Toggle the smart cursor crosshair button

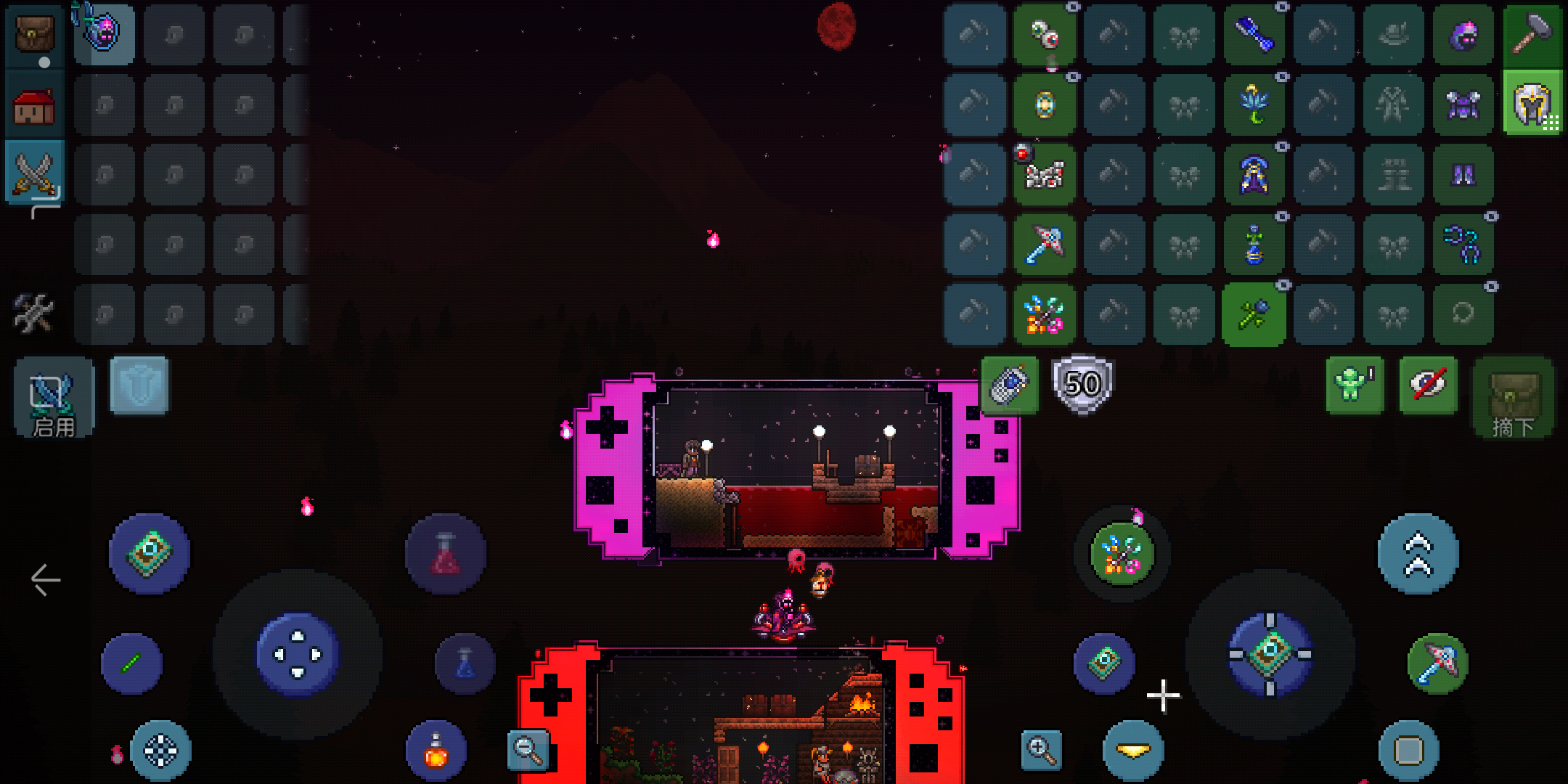click(x=160, y=751)
